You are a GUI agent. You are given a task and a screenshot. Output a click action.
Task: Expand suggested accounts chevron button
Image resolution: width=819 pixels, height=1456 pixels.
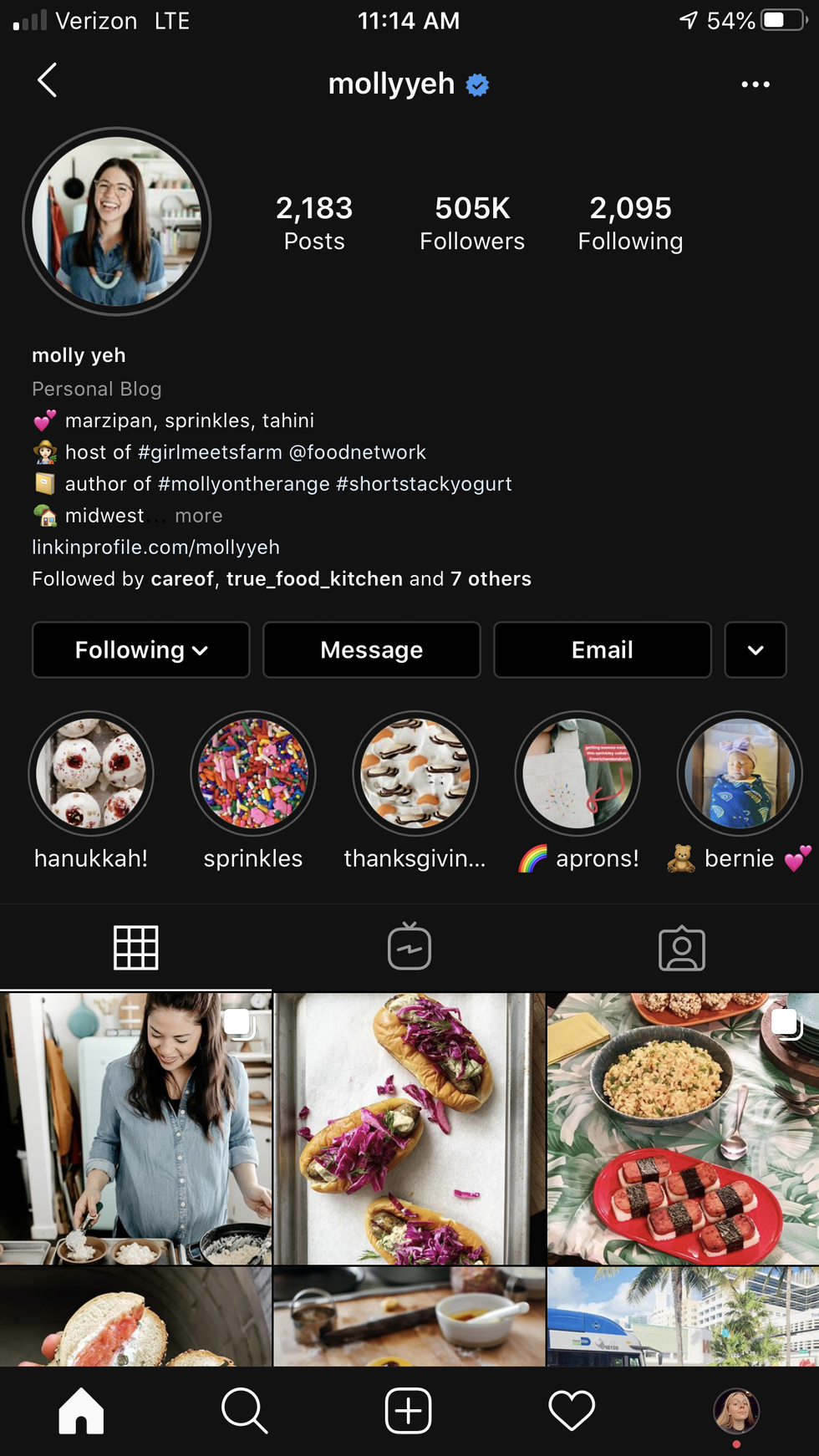tap(755, 649)
